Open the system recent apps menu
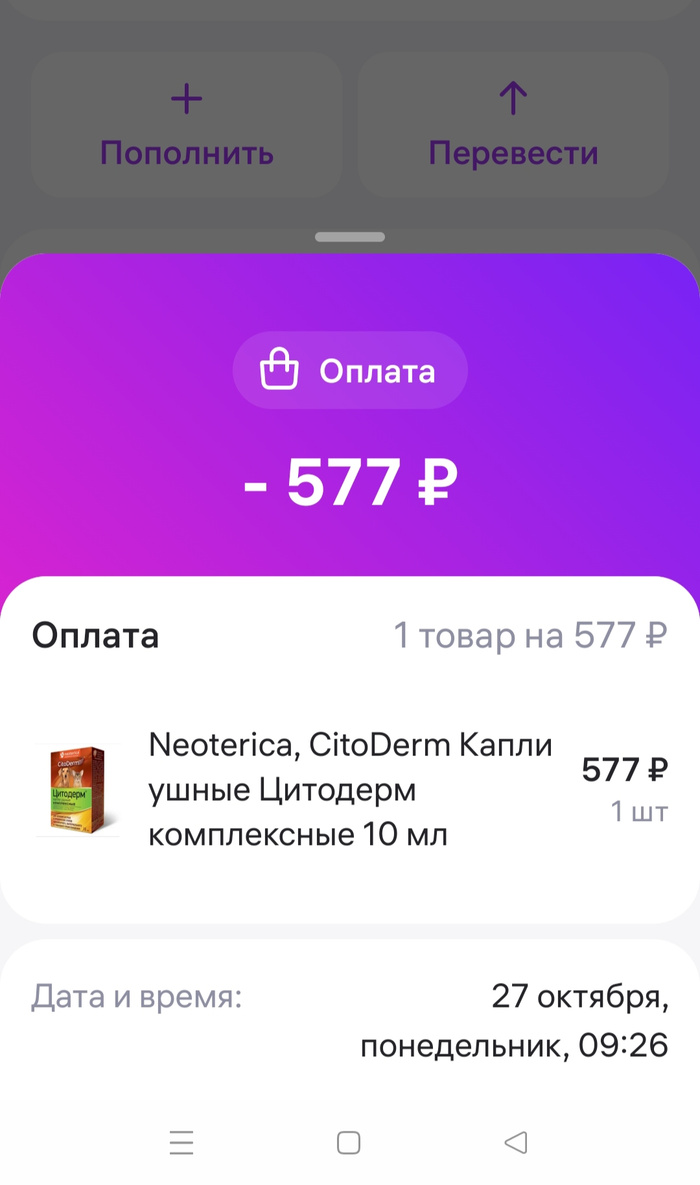Viewport: 700px width, 1185px height. (182, 1142)
